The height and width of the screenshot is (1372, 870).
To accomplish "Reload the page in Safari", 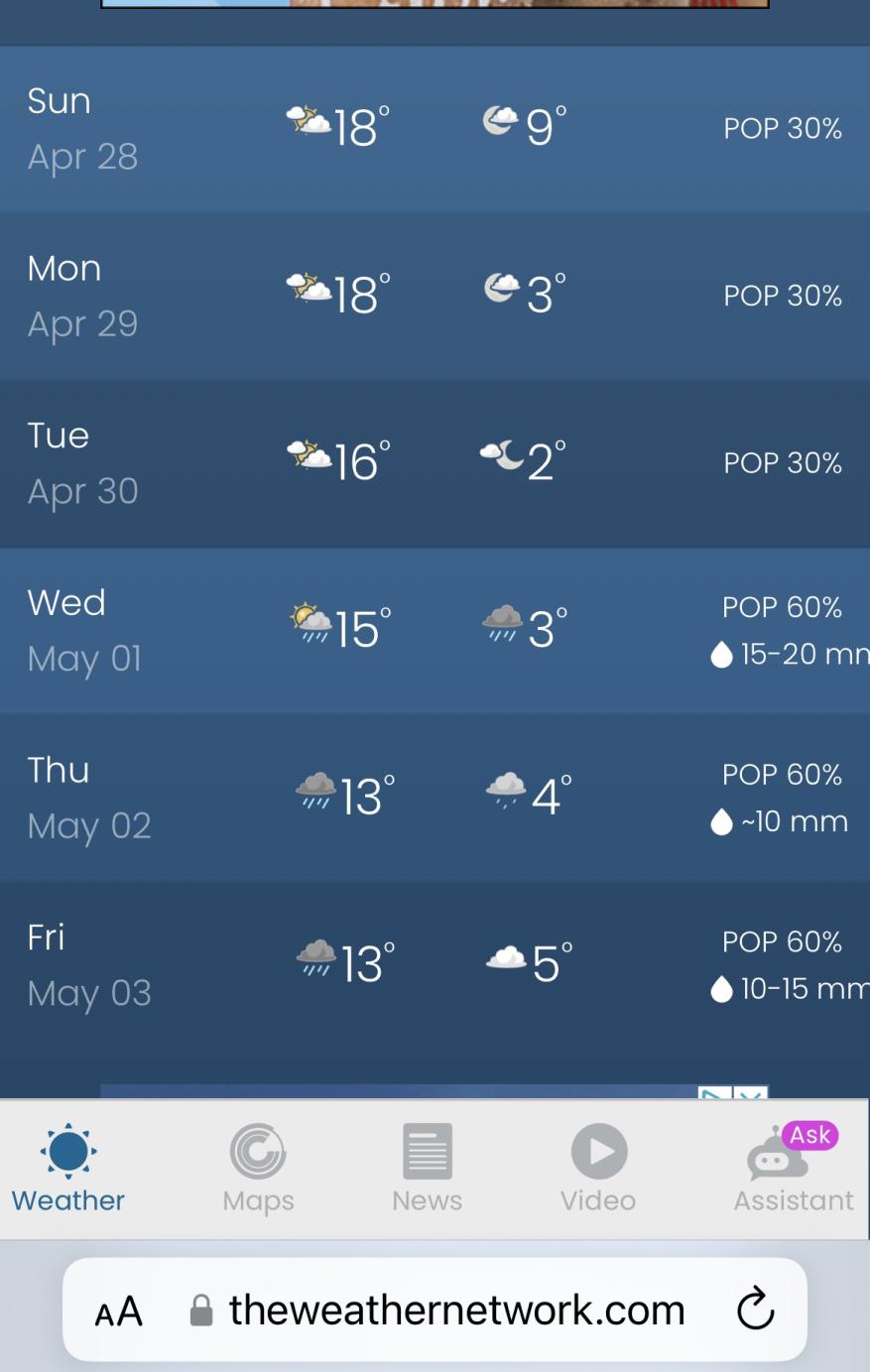I will [x=755, y=1310].
